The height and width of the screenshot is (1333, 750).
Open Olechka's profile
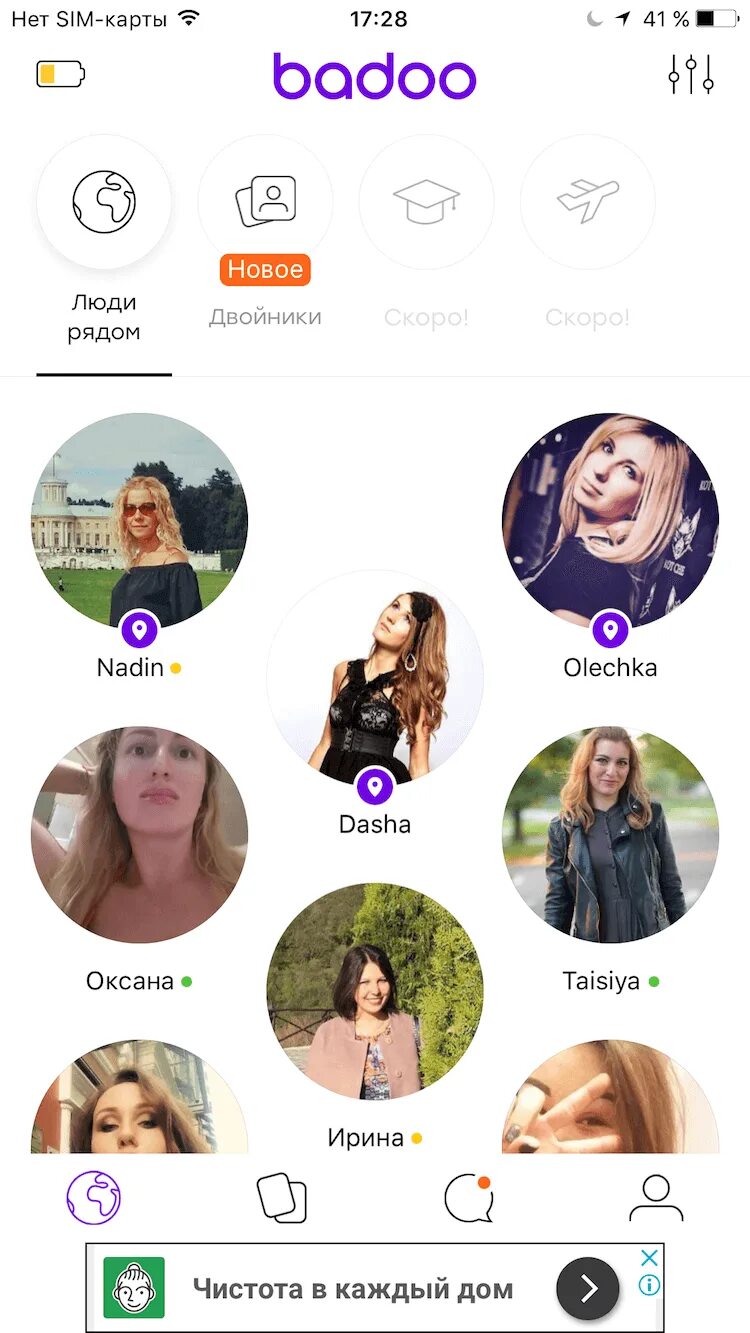[610, 520]
